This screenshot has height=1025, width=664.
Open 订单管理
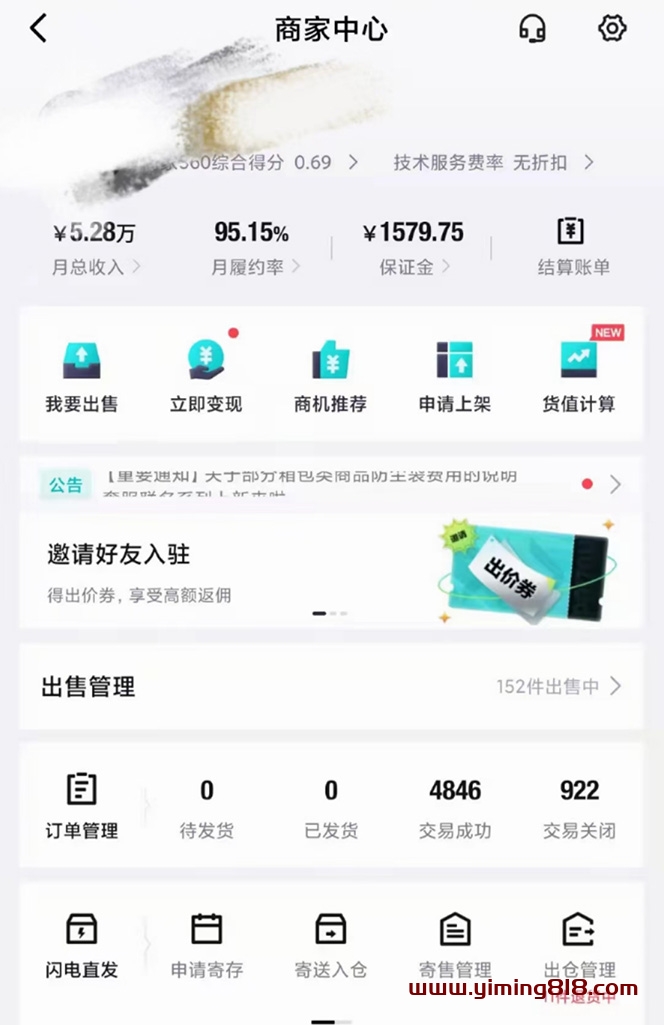click(82, 806)
